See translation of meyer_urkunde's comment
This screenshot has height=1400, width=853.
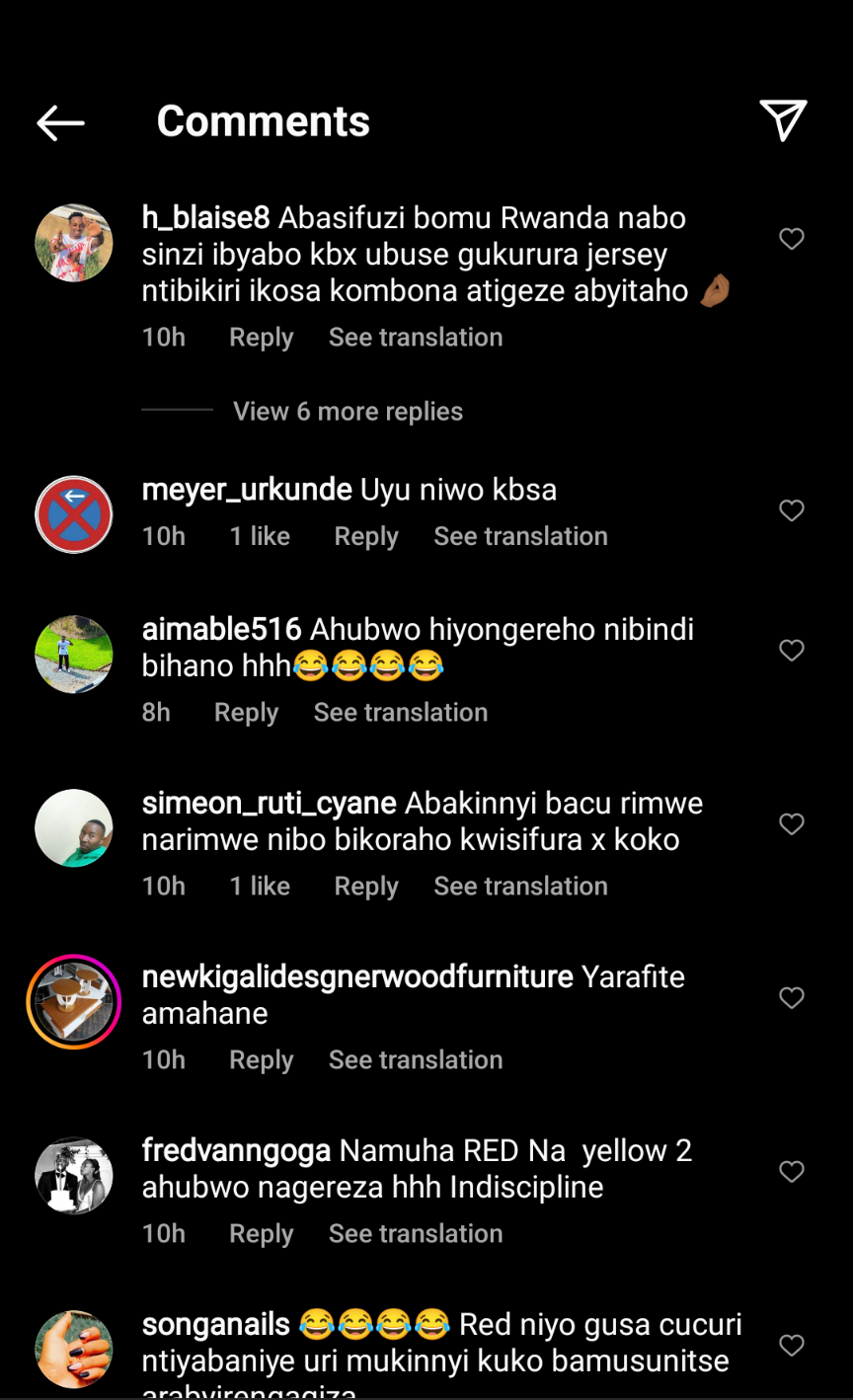click(x=520, y=537)
